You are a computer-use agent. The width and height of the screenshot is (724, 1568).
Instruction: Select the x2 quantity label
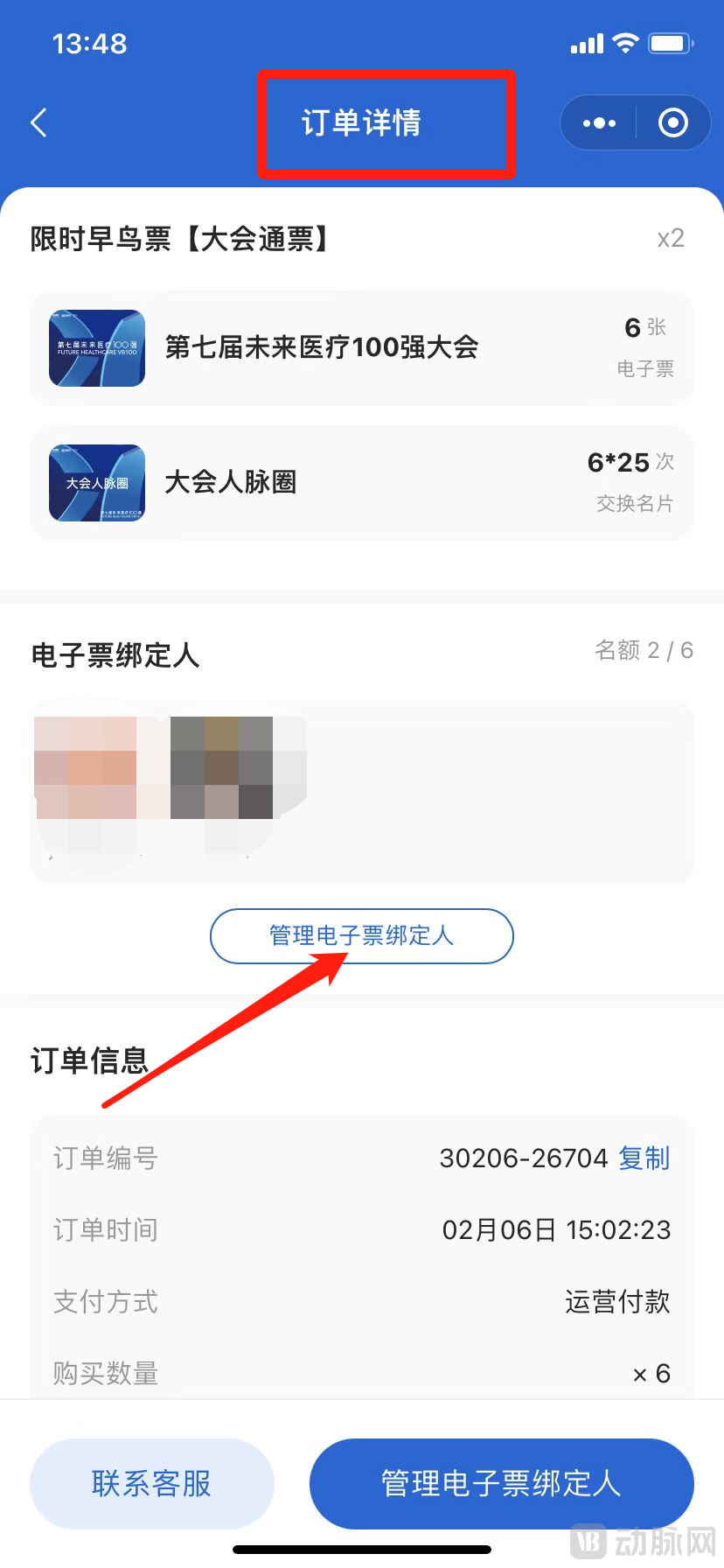[670, 238]
